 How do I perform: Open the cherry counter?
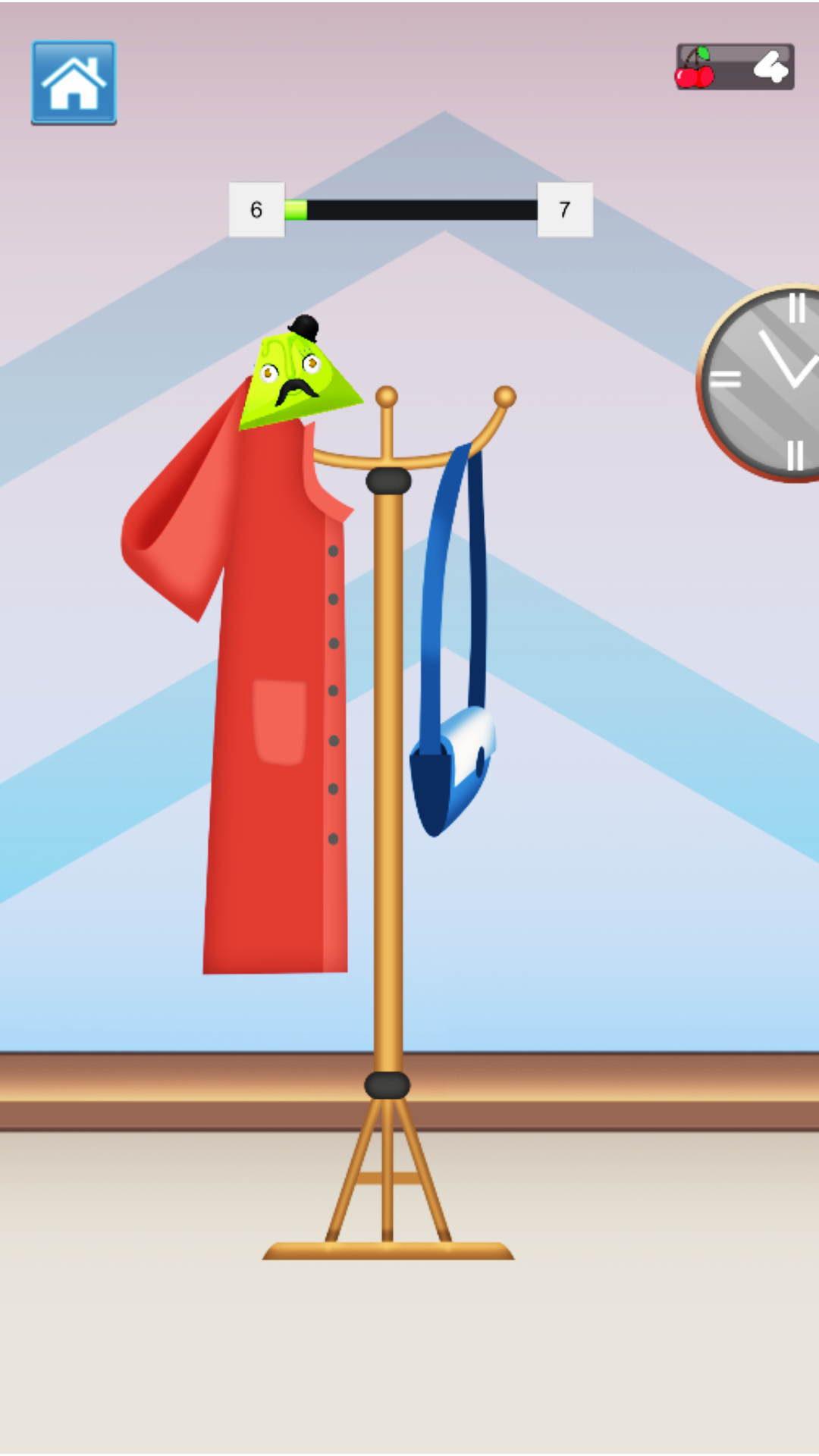(x=734, y=67)
